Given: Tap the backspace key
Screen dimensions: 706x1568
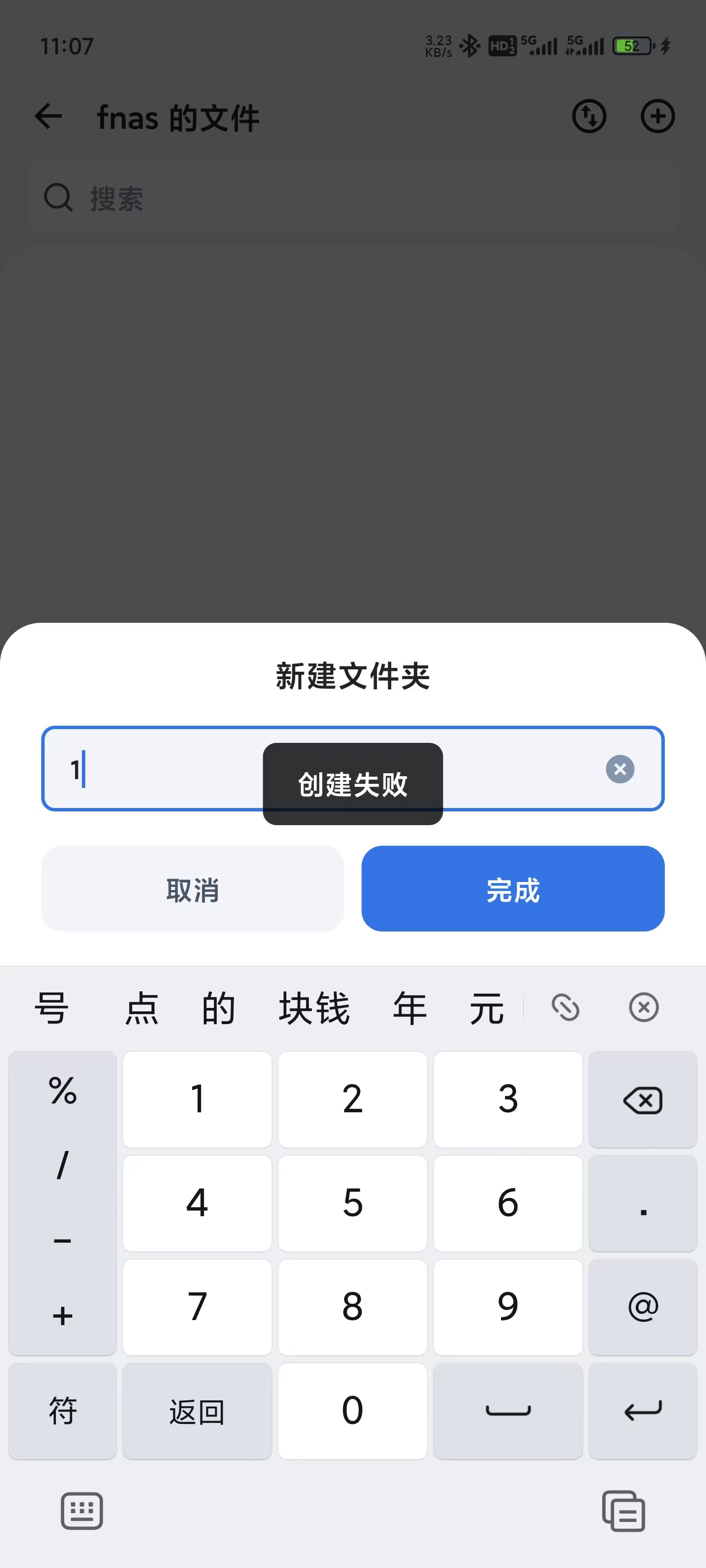Looking at the screenshot, I should point(643,1100).
